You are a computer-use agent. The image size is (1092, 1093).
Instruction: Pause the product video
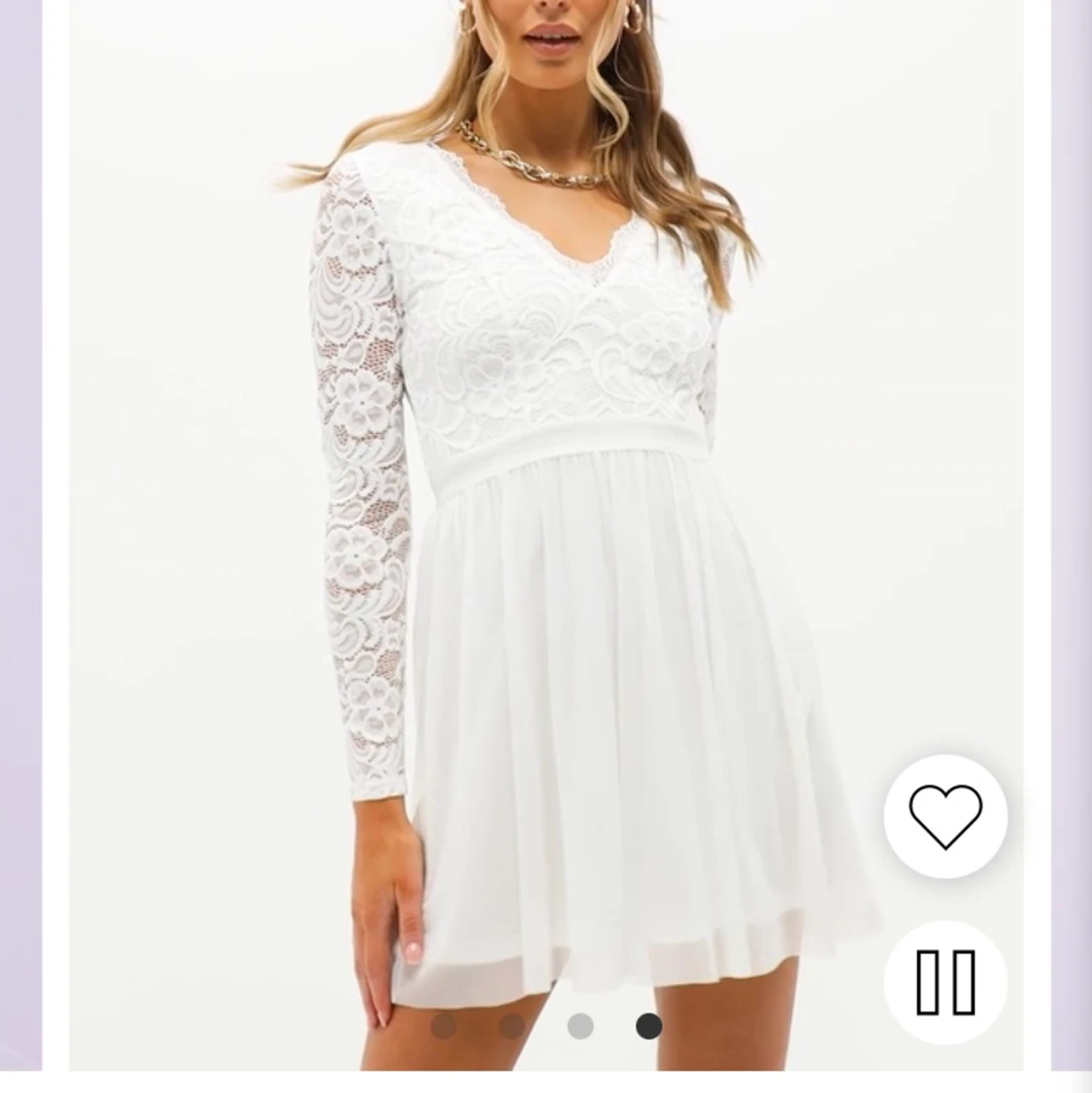(944, 980)
